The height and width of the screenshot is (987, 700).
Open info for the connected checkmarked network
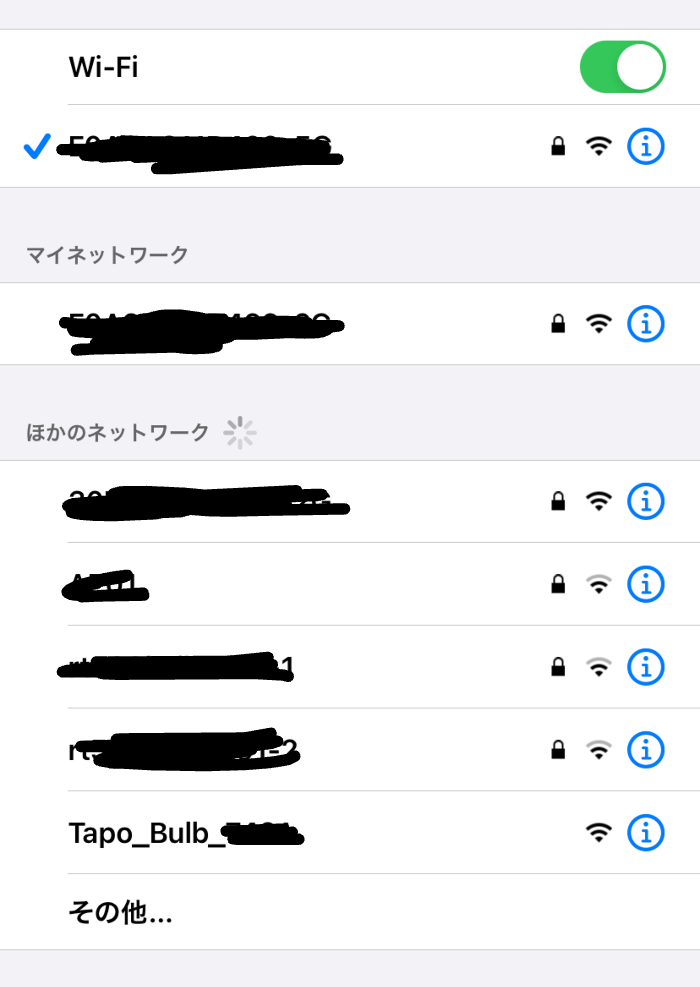[x=645, y=147]
